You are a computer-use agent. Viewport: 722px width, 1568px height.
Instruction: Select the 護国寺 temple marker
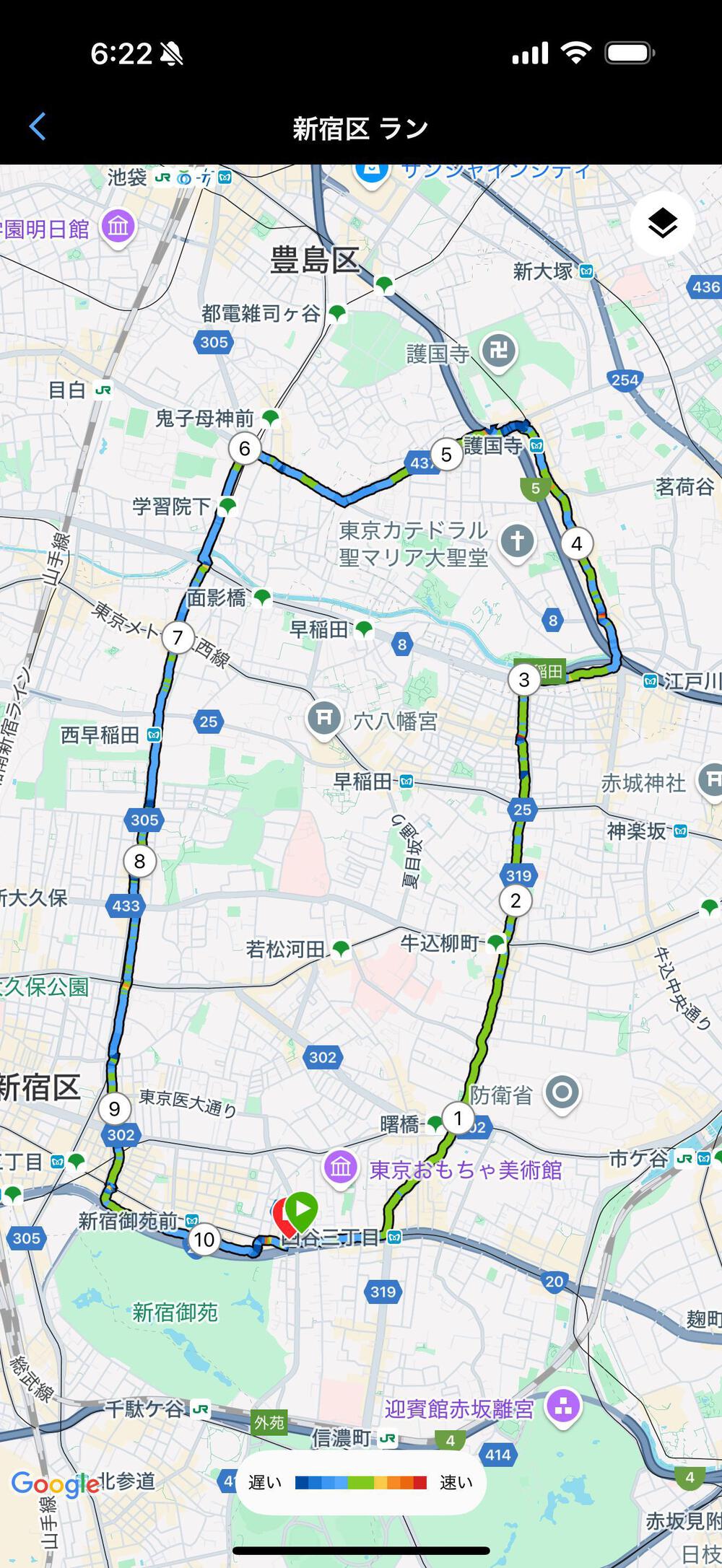tap(500, 353)
